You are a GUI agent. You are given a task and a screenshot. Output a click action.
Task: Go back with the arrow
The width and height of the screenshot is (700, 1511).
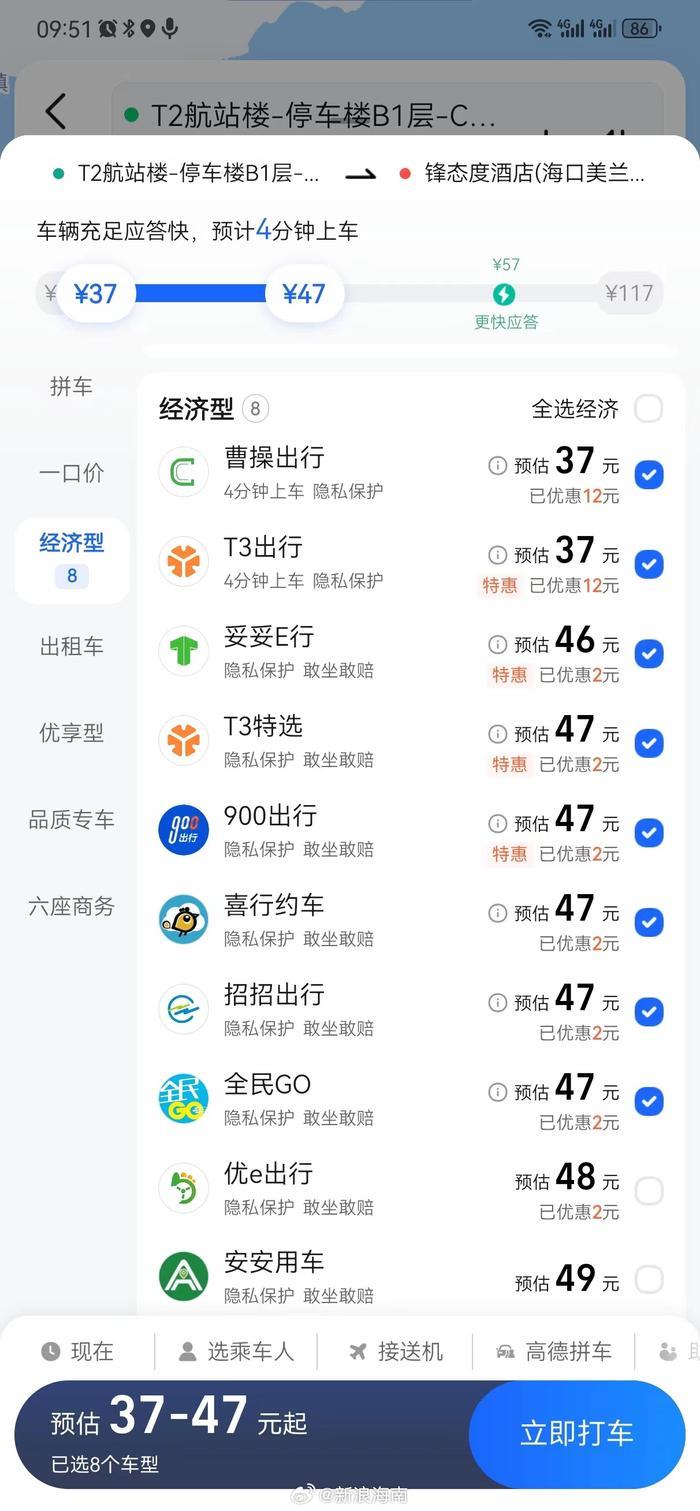click(56, 112)
